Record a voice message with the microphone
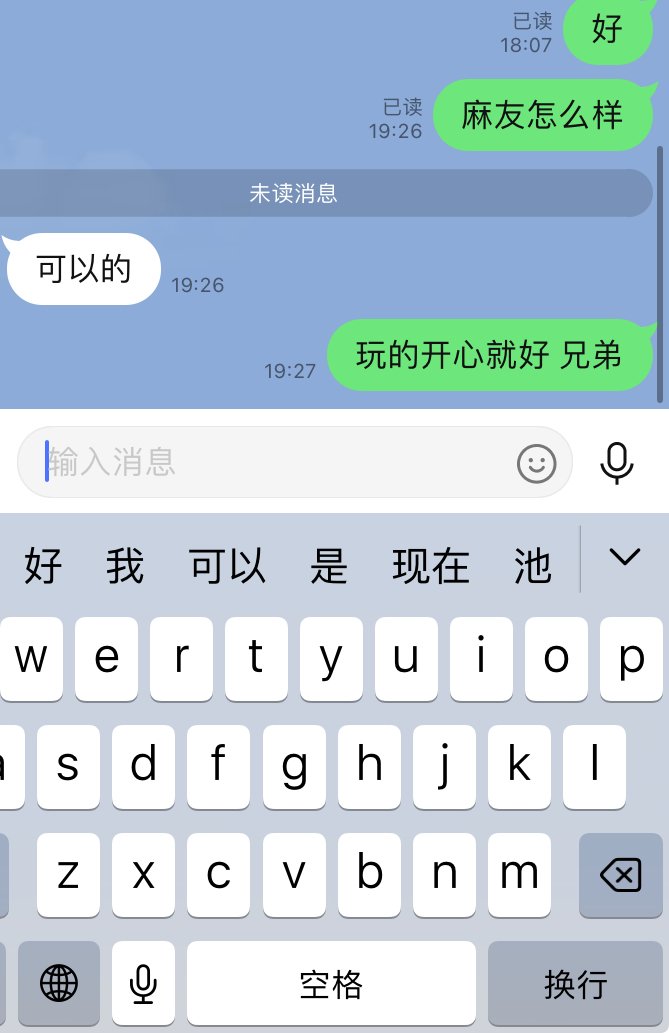The height and width of the screenshot is (1033, 669). click(x=617, y=462)
